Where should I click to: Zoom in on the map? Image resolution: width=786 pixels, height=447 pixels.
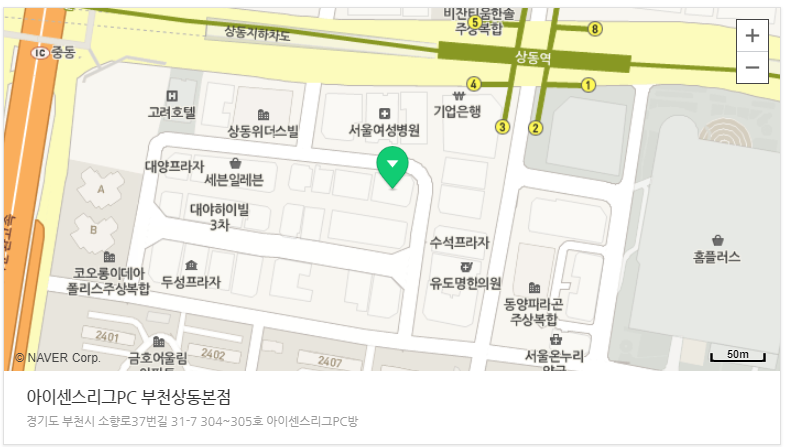(752, 35)
